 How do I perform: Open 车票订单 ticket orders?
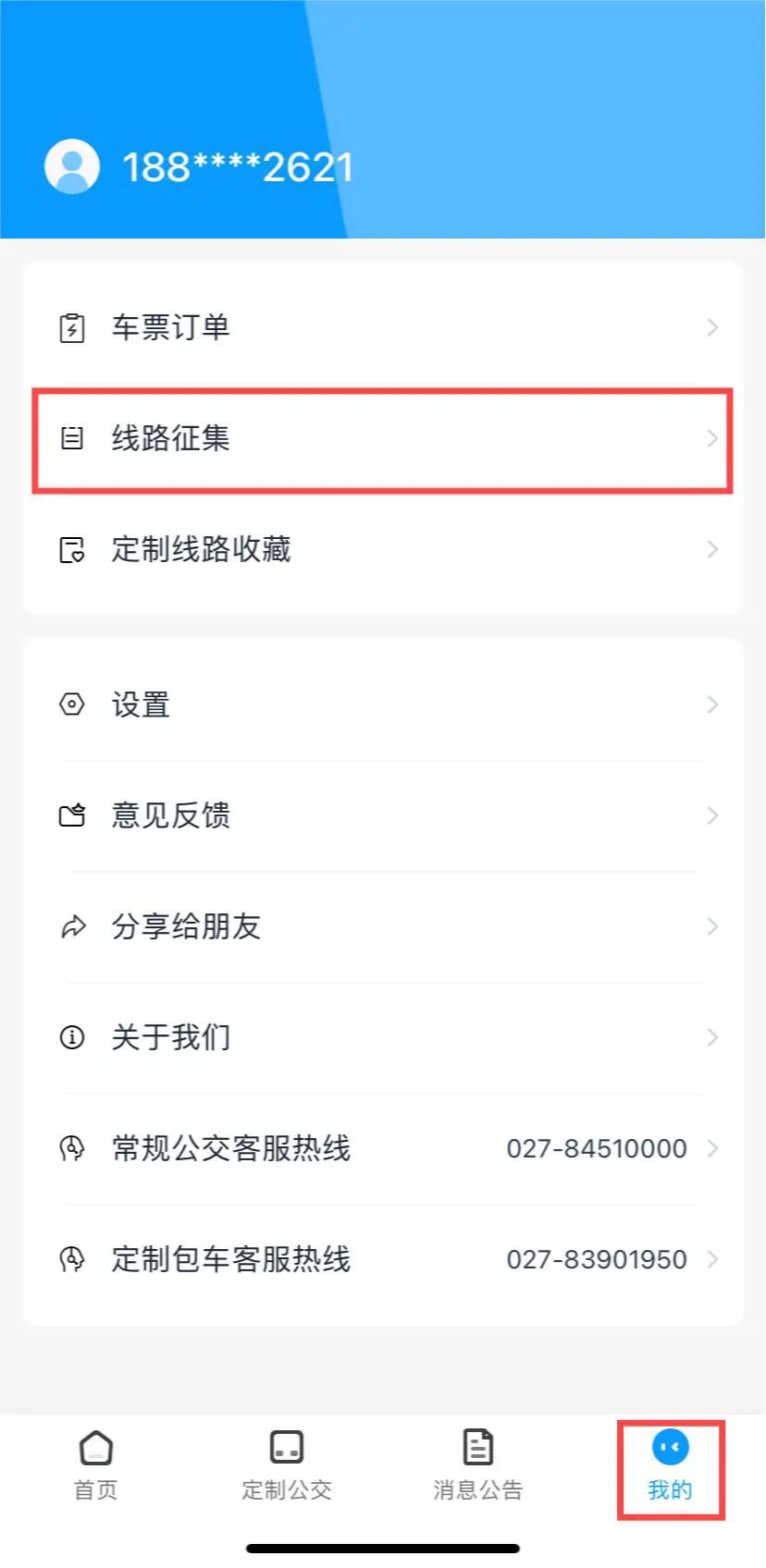[x=382, y=327]
